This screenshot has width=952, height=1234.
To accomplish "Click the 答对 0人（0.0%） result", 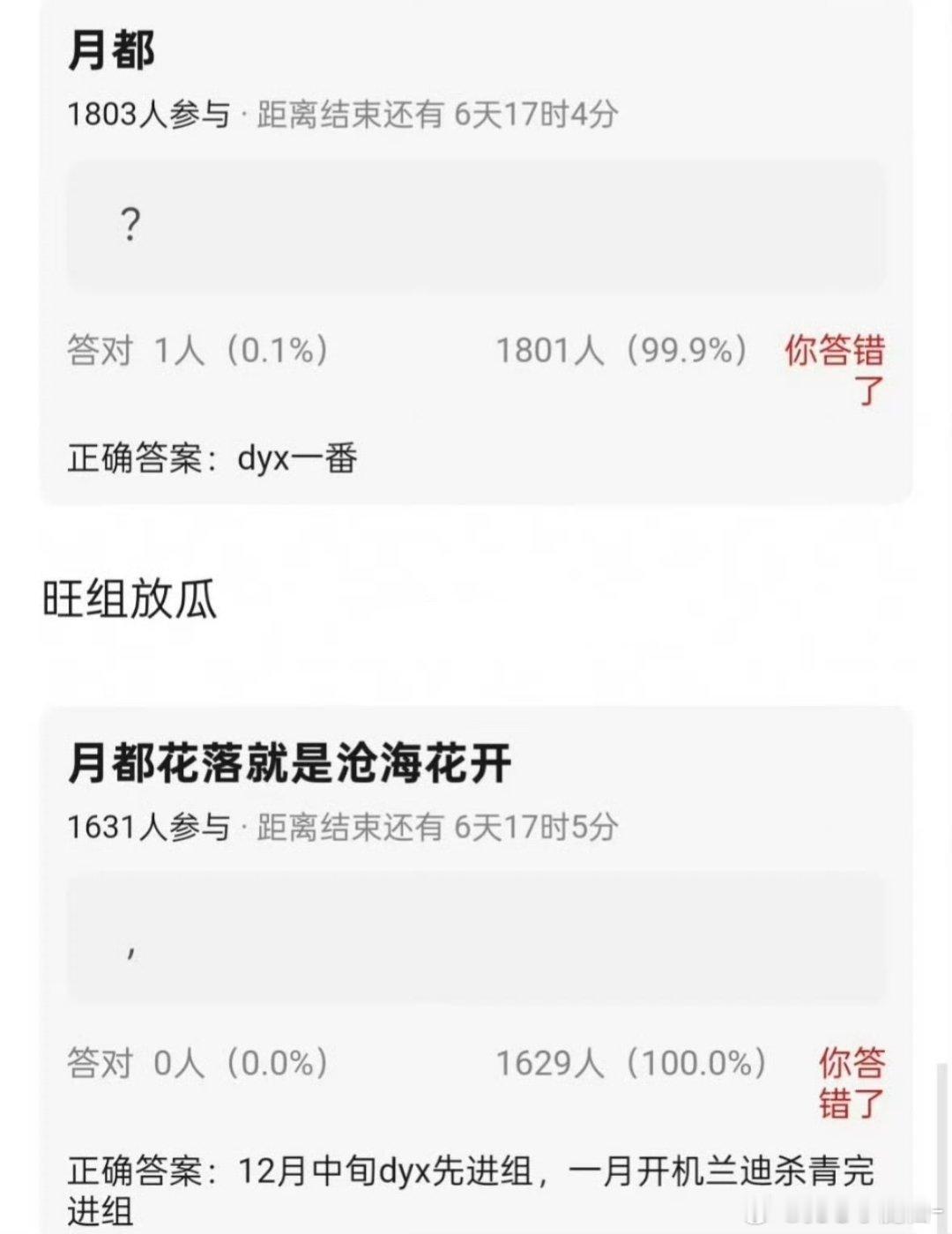I will point(198,1062).
